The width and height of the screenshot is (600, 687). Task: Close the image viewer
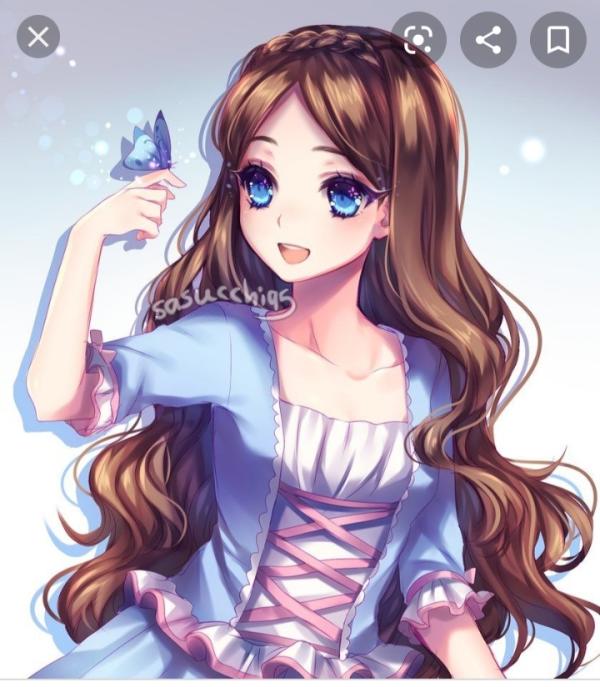(x=38, y=39)
